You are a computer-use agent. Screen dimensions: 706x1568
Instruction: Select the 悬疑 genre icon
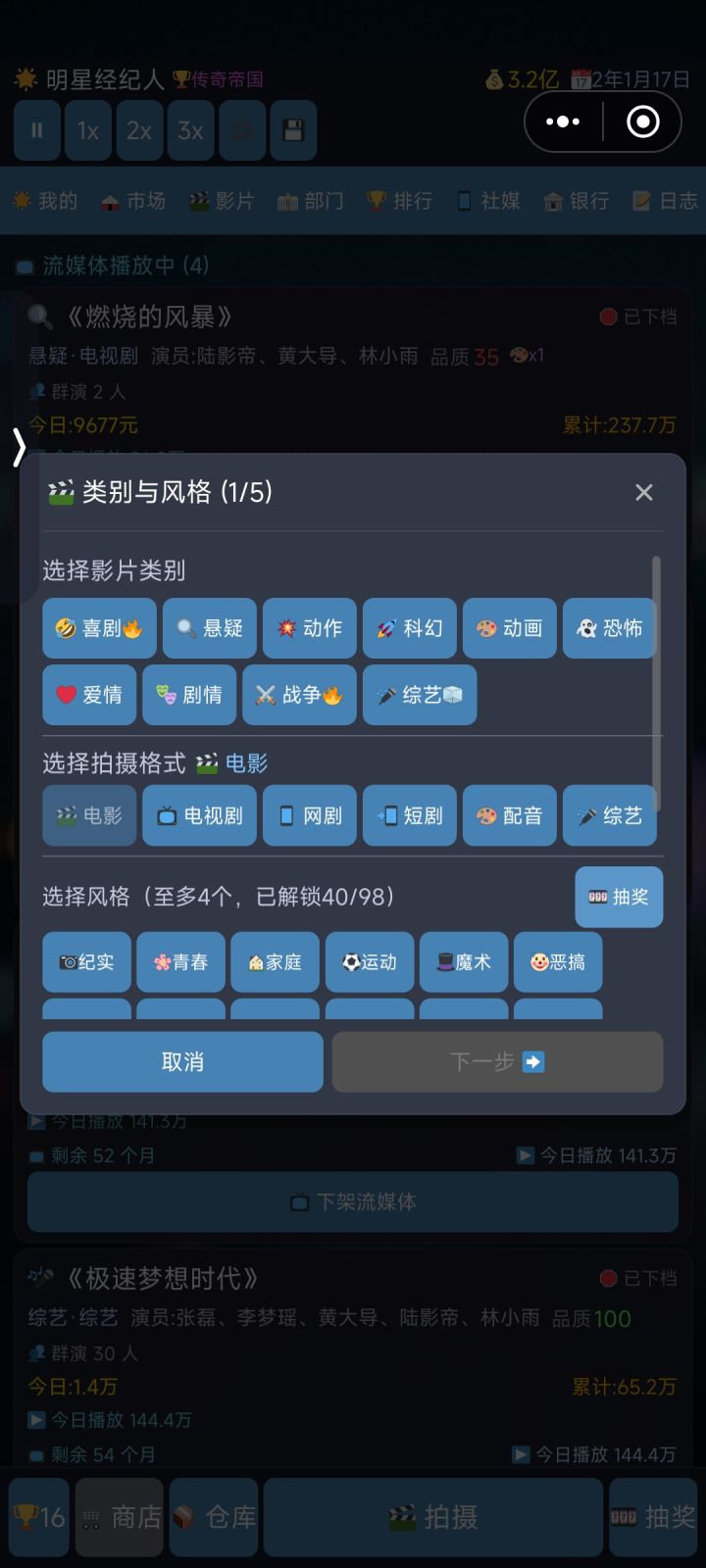point(209,628)
